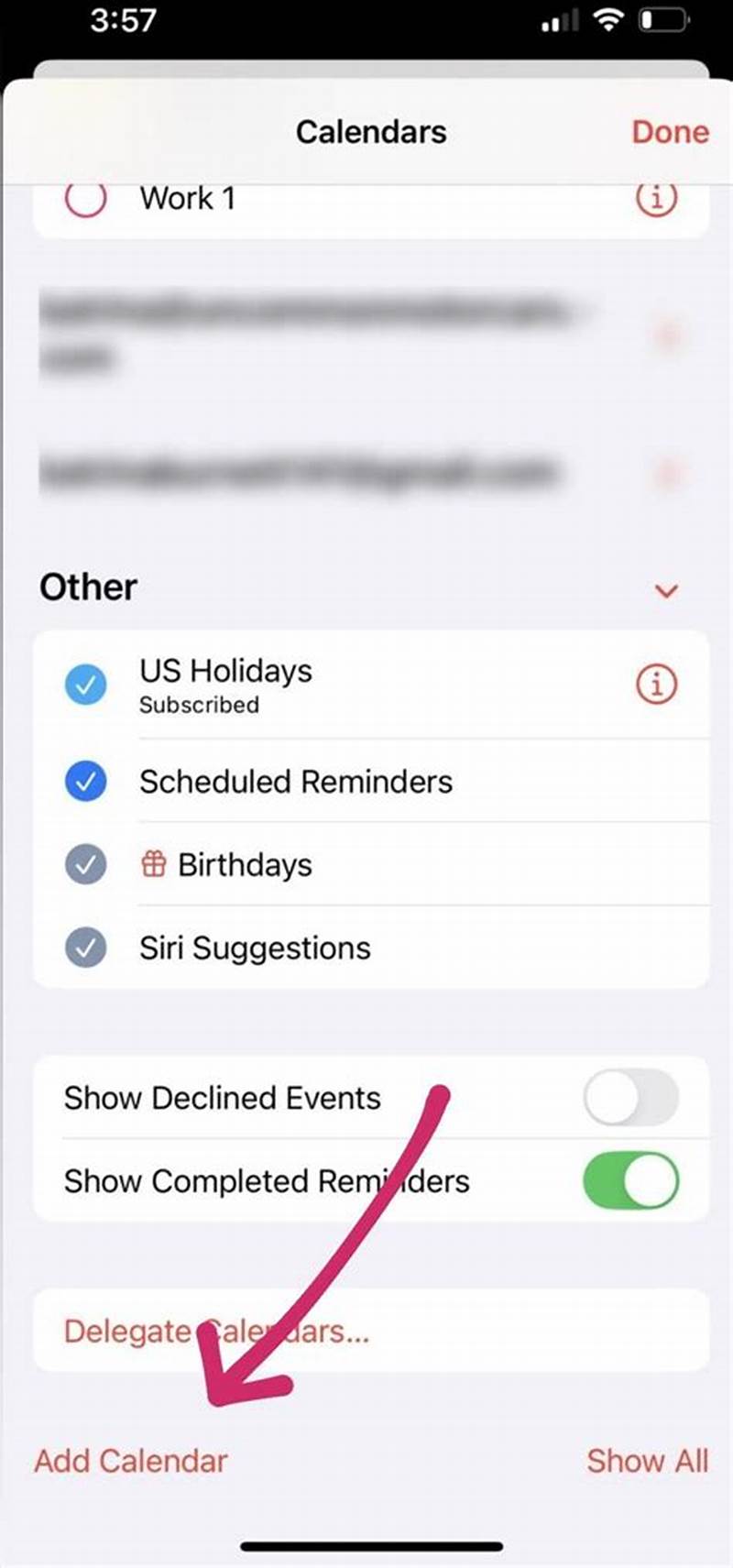The height and width of the screenshot is (1568, 733).
Task: Disable the Show Completed Reminders toggle
Action: 630,1181
